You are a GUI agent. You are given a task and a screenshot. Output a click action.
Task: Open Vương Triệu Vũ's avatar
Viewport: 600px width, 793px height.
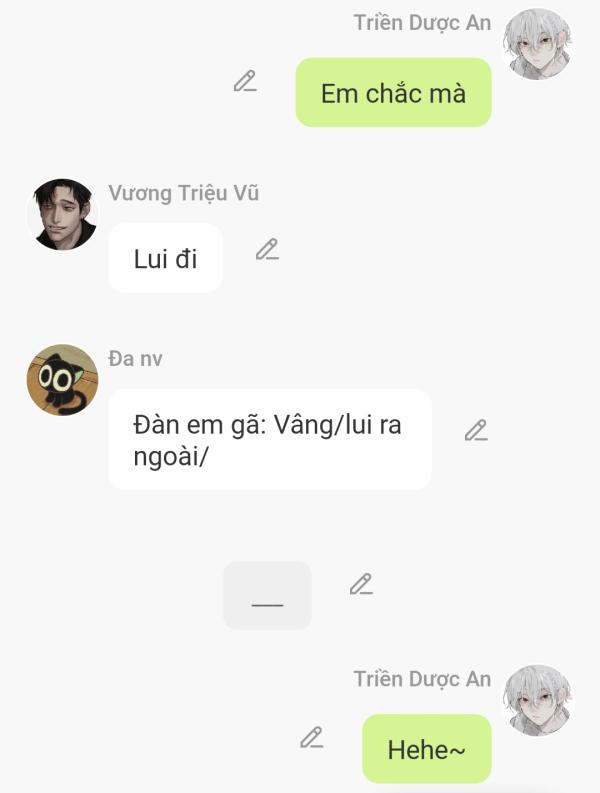click(63, 214)
